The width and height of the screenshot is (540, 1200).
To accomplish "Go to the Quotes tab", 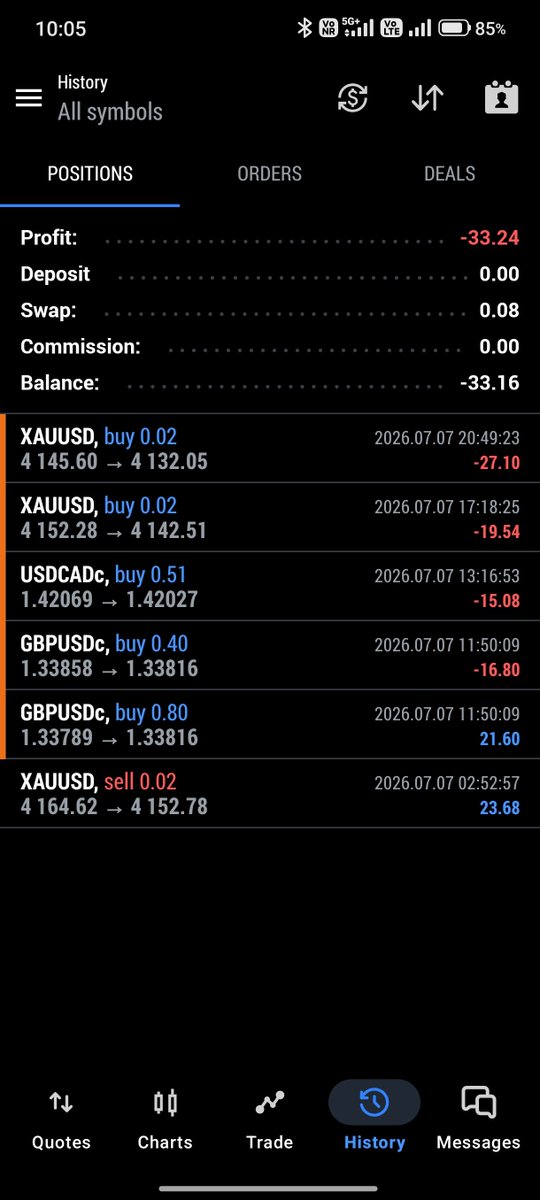I will pos(61,1120).
